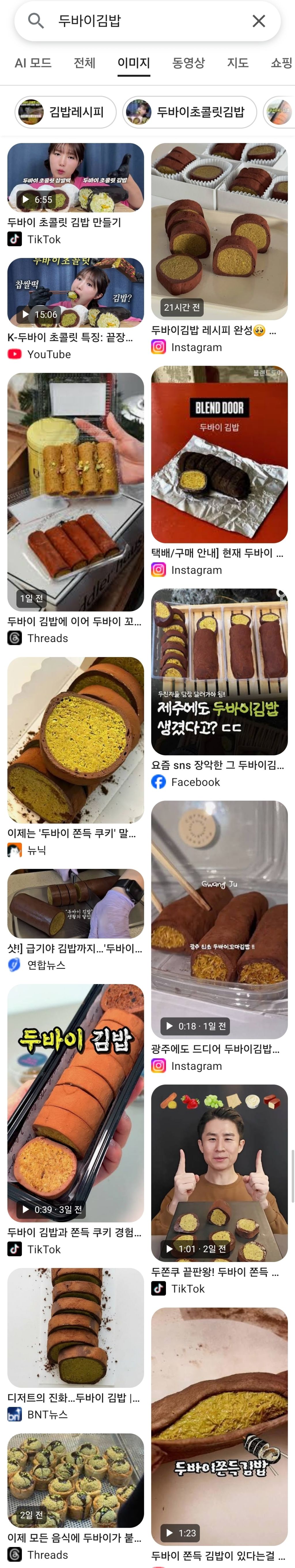Open TikTok video 두바이 초콜릿 김밥 만들기
Image resolution: width=295 pixels, height=1568 pixels.
[75, 178]
